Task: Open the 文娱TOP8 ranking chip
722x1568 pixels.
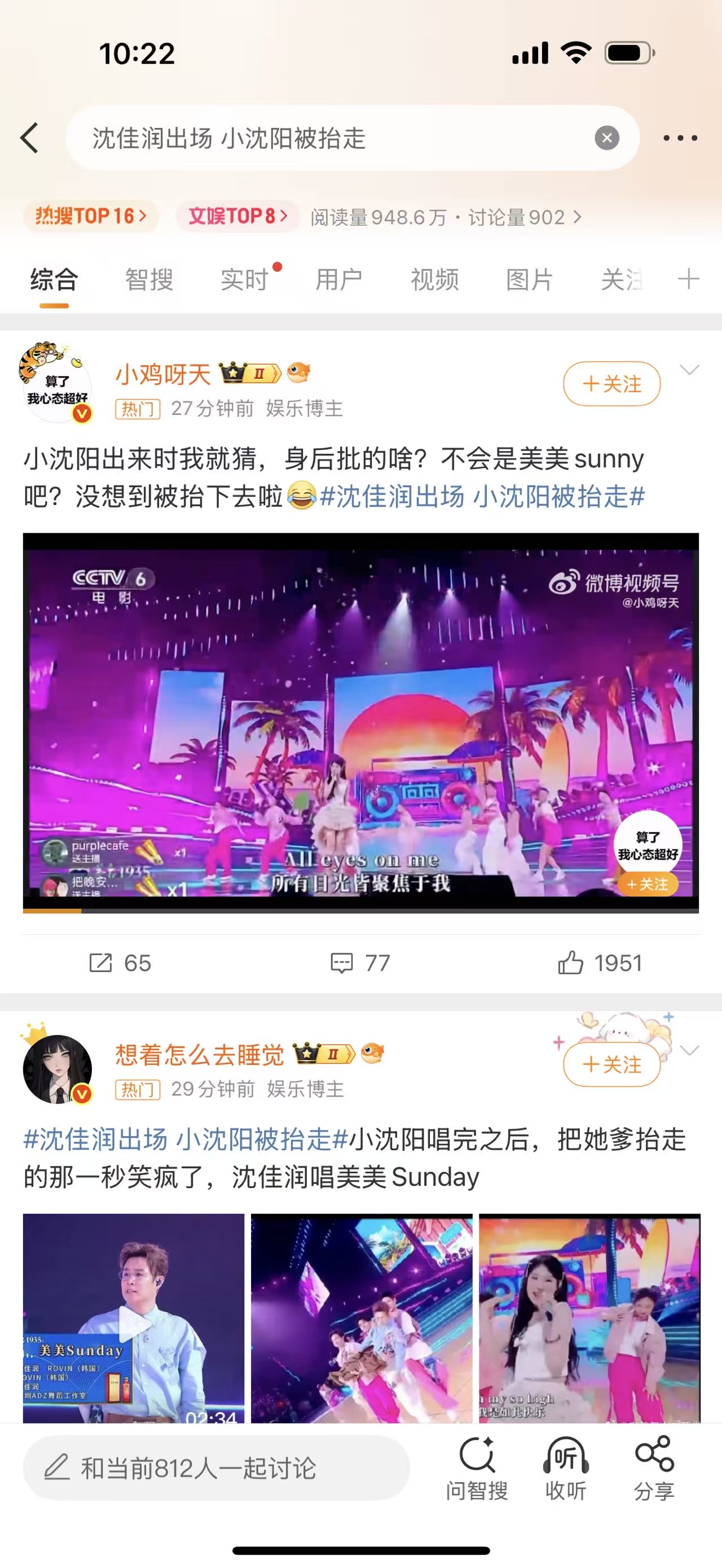Action: point(237,216)
